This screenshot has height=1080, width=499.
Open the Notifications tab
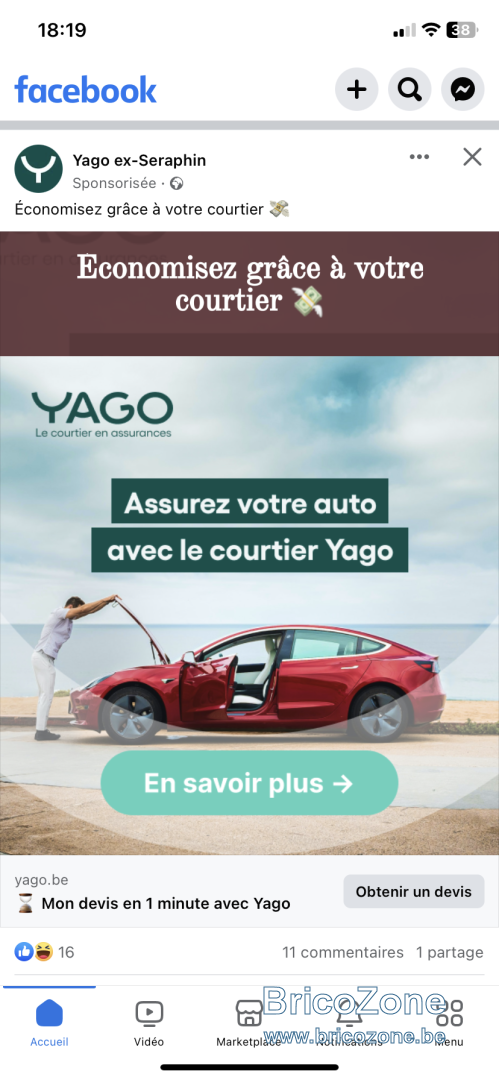click(x=349, y=1024)
